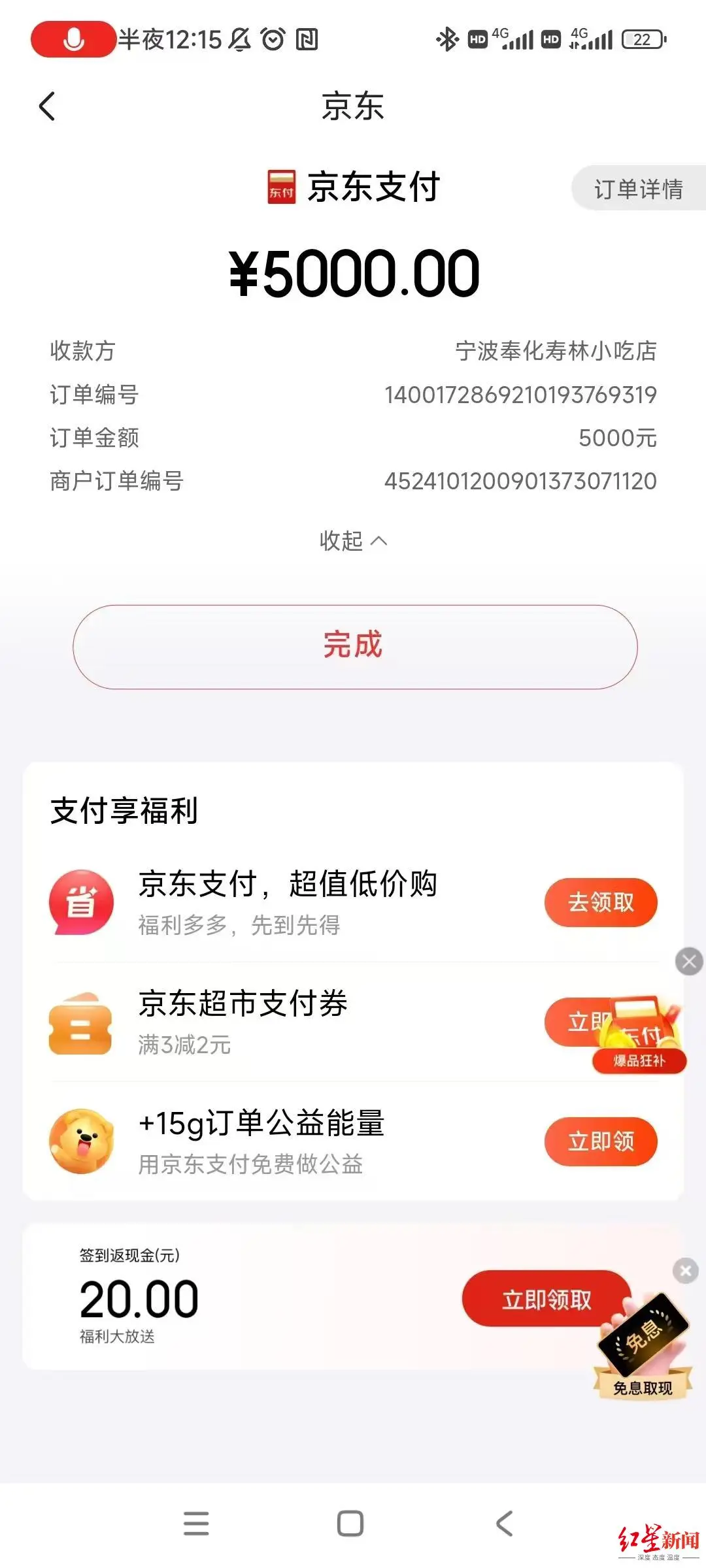Close the 免息取现 floating badge
Viewport: 706px width, 1568px height.
[x=685, y=1271]
